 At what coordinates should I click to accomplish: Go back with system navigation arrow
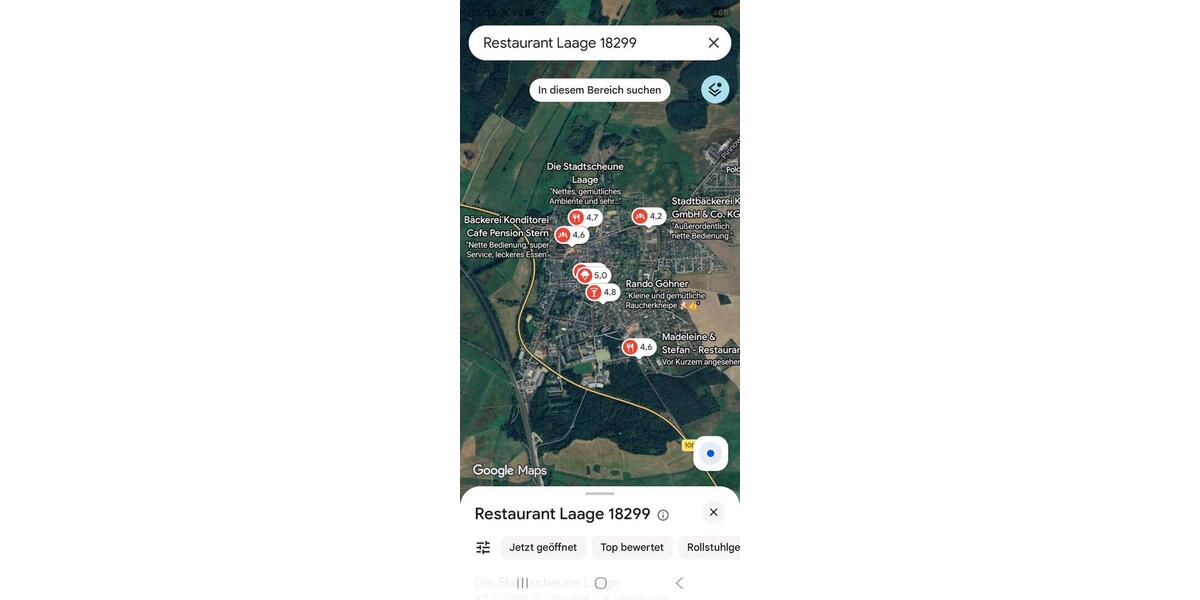679,583
